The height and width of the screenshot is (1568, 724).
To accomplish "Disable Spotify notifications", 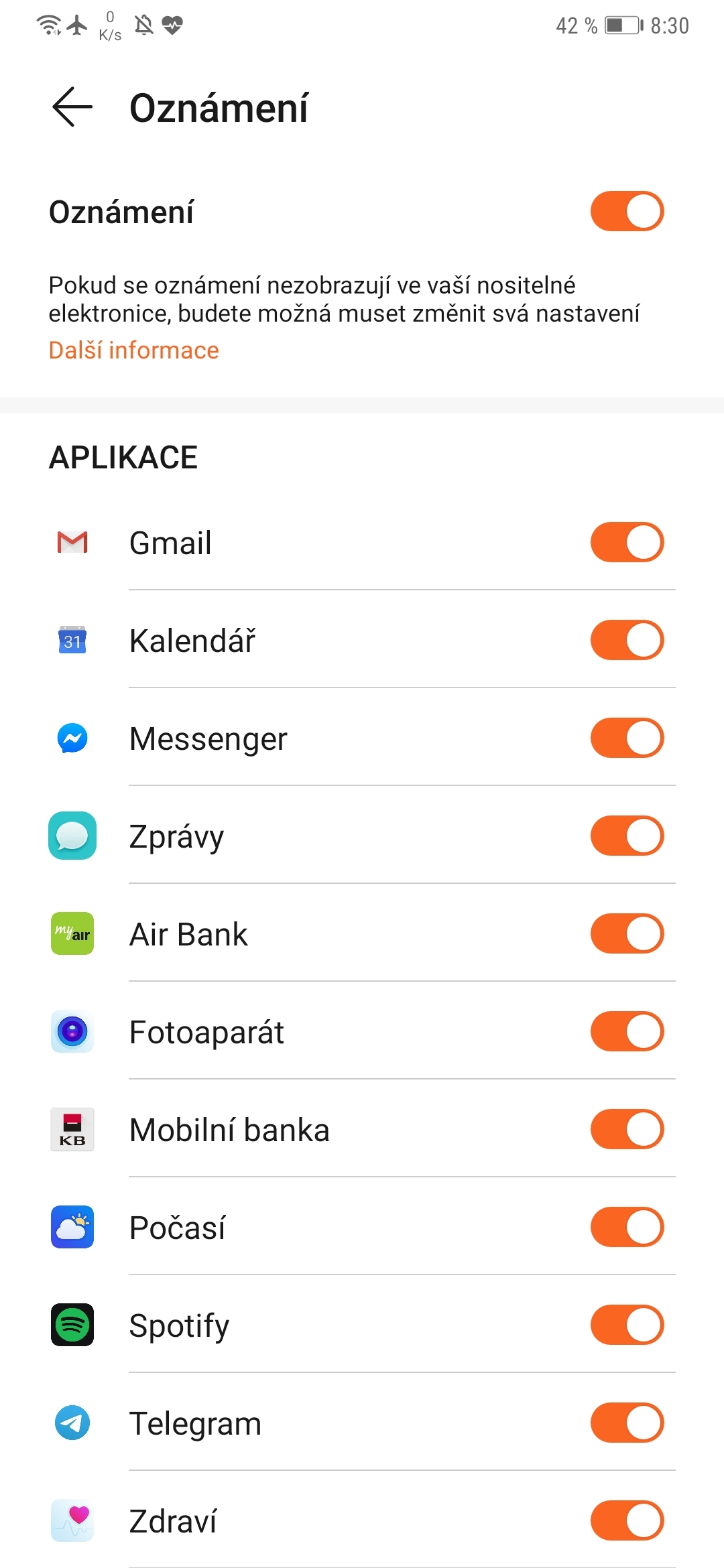I will 627,1325.
